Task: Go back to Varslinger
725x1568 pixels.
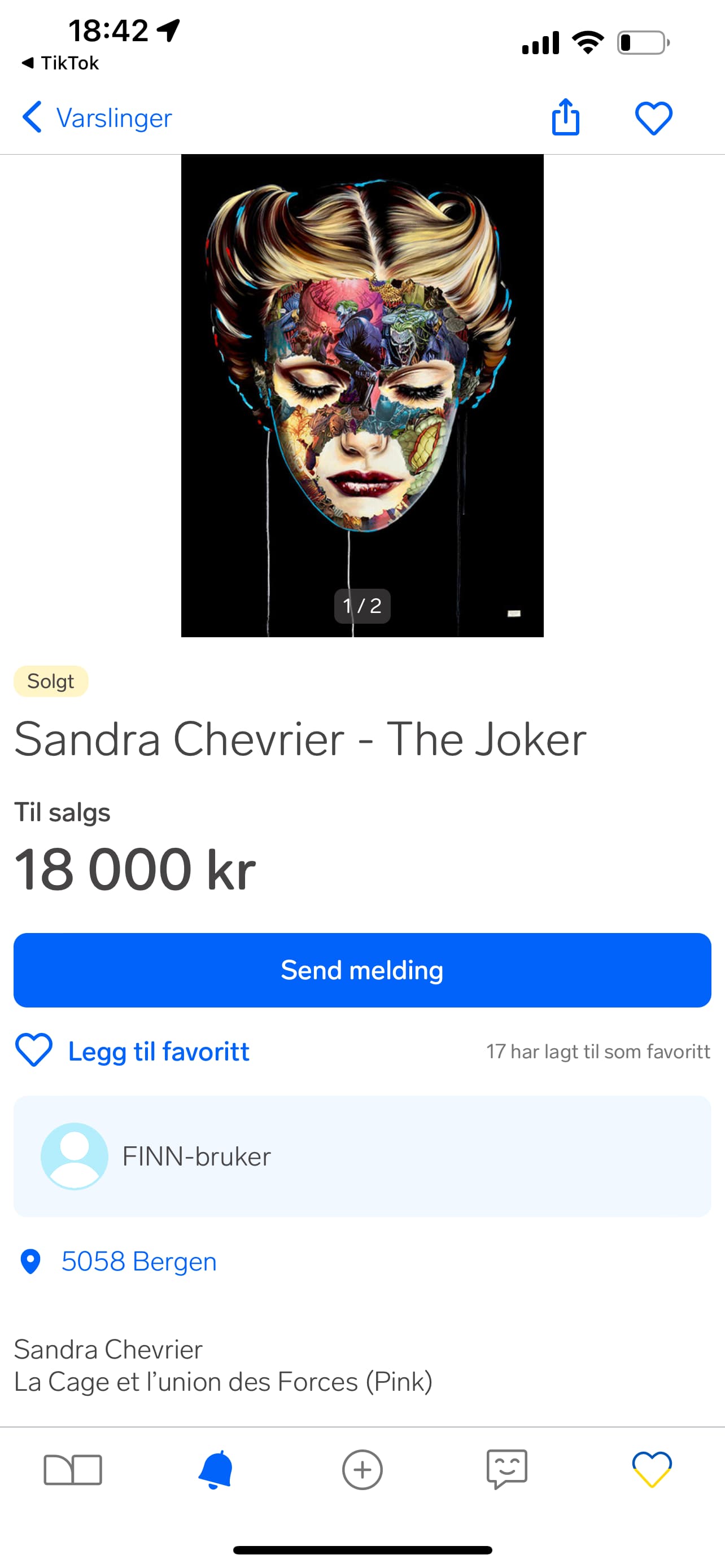Action: 97,117
